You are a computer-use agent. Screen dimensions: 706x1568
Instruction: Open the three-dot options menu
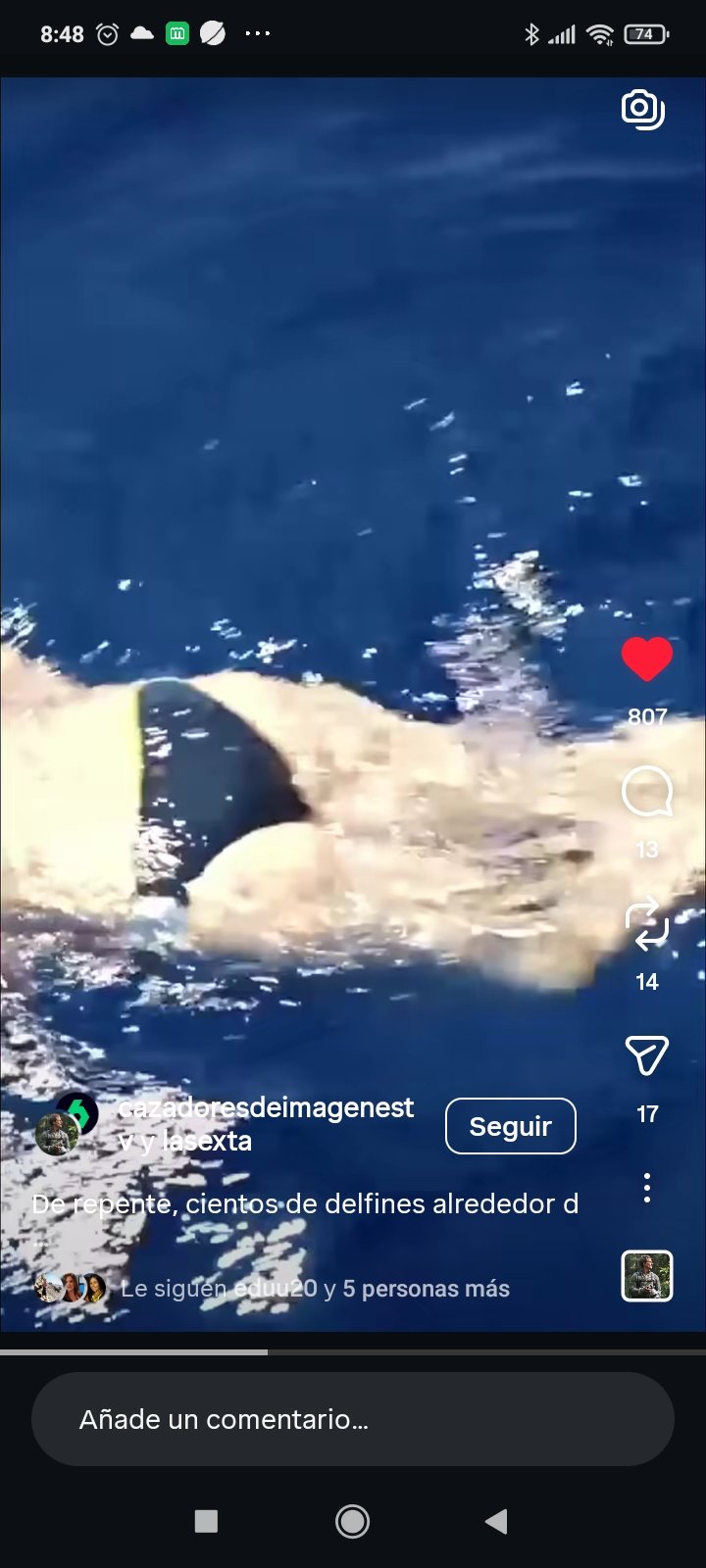647,1188
